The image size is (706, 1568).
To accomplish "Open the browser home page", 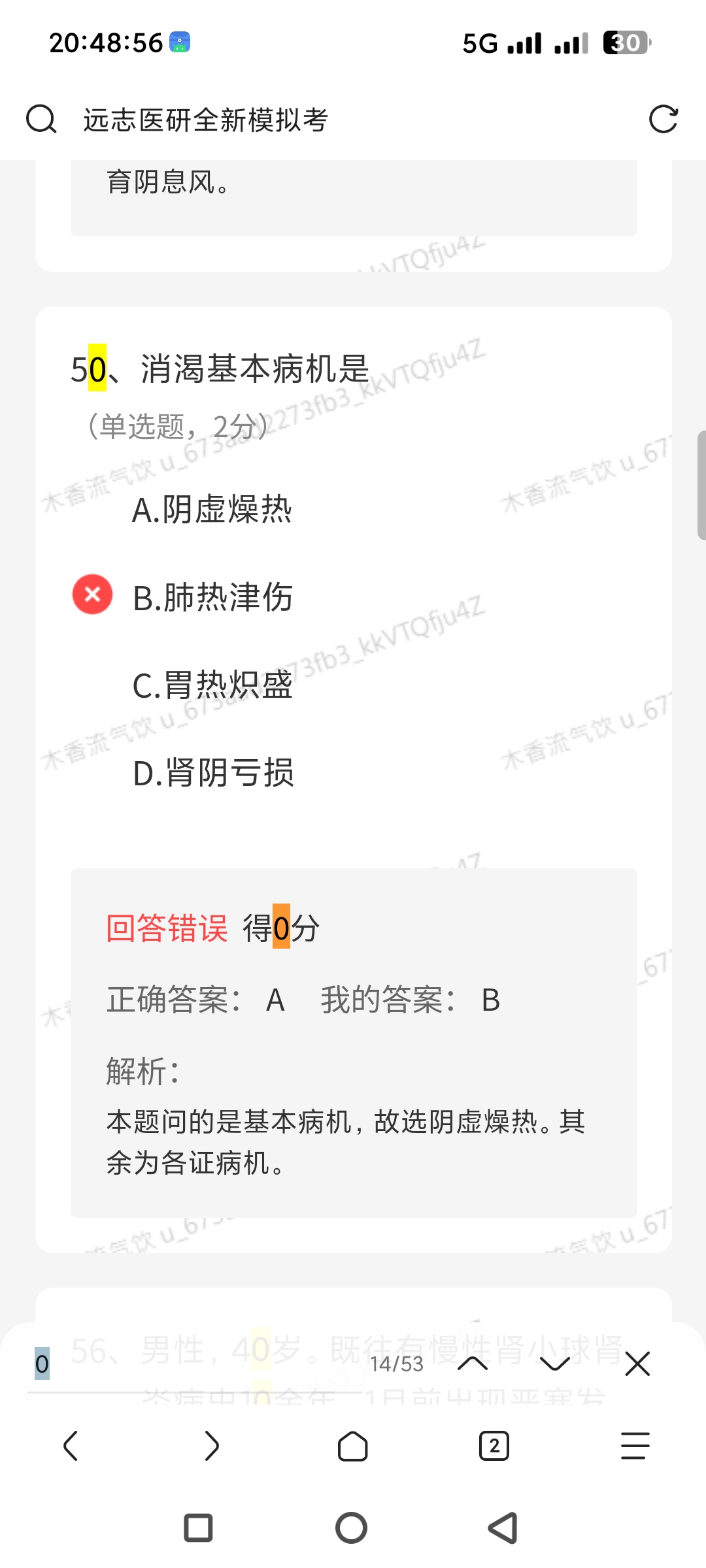I will click(x=353, y=1446).
